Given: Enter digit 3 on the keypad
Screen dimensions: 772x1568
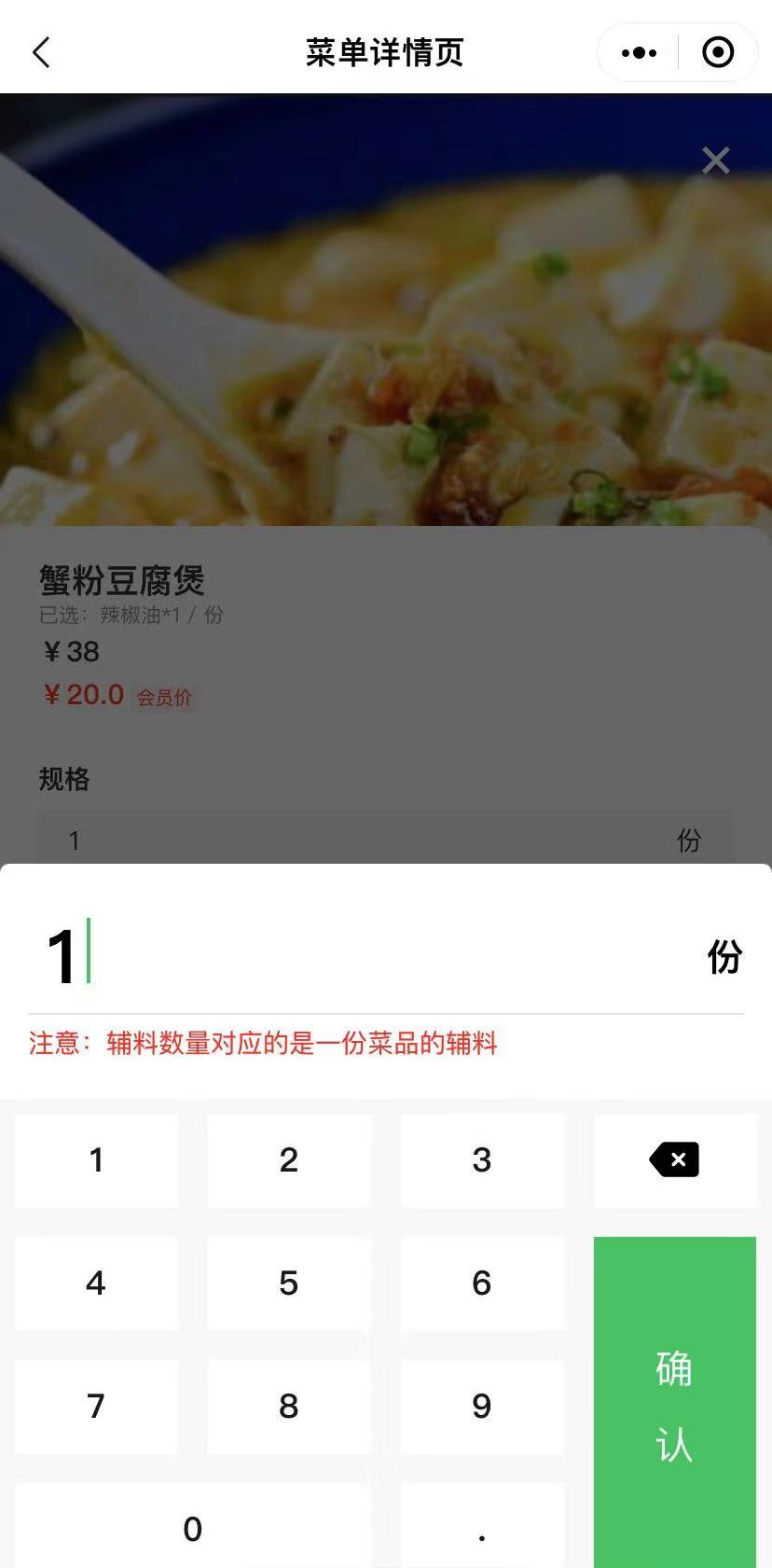Looking at the screenshot, I should 482,1160.
